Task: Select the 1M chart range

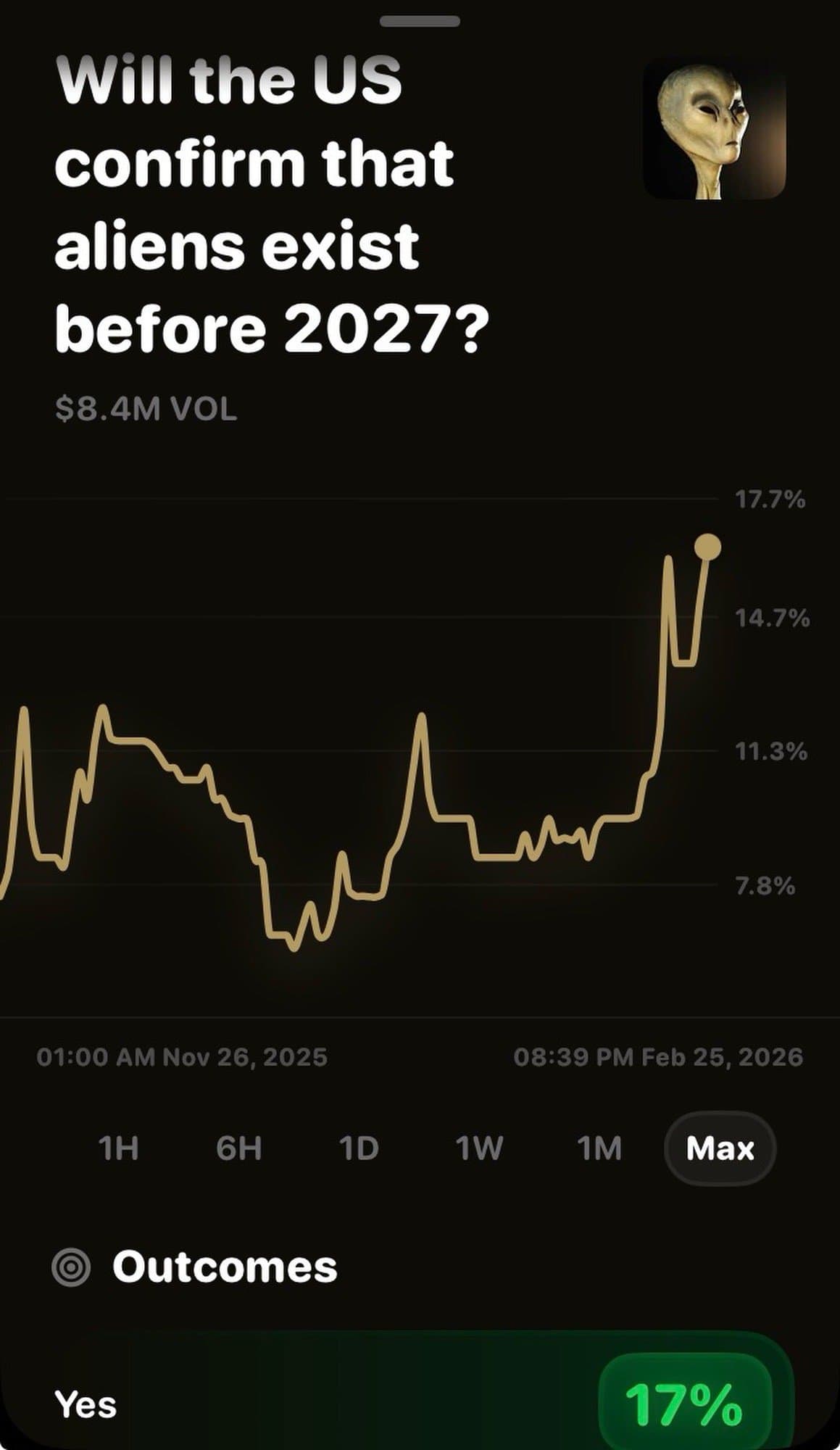Action: tap(599, 1148)
